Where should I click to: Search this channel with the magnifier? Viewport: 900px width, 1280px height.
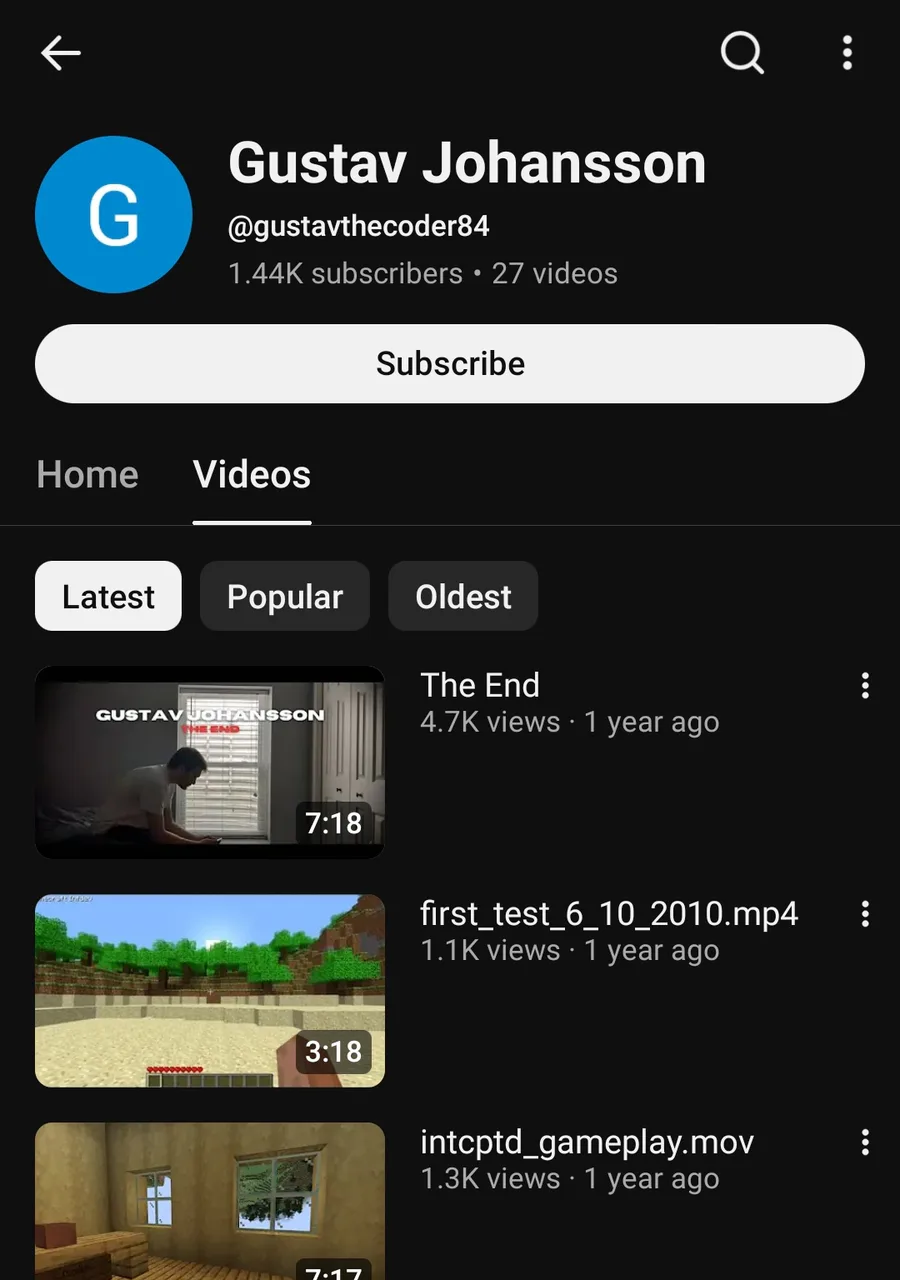tap(742, 53)
